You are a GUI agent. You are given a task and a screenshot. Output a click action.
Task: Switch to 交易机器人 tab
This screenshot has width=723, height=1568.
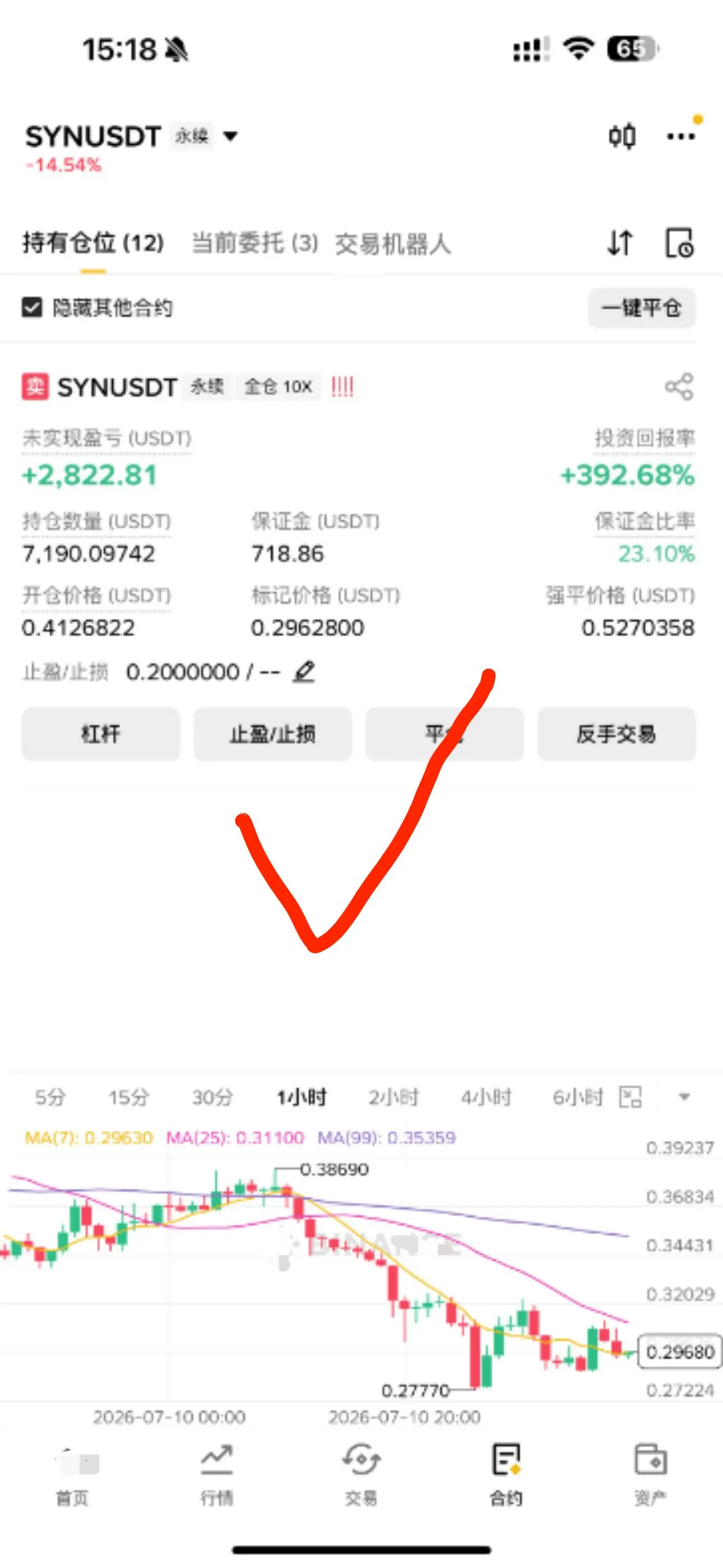click(x=392, y=244)
